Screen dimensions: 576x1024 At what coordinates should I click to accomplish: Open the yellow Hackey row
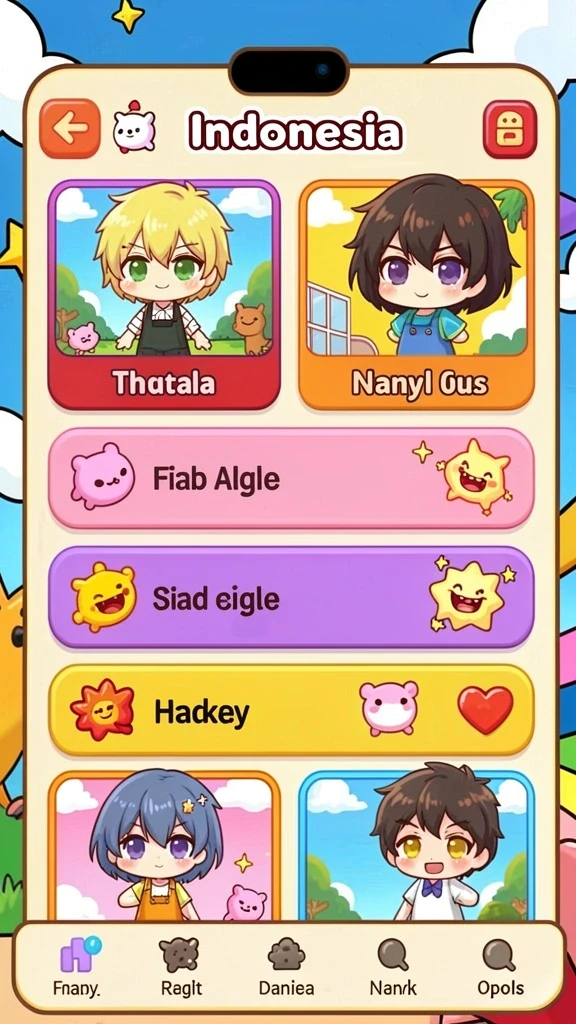tap(291, 711)
